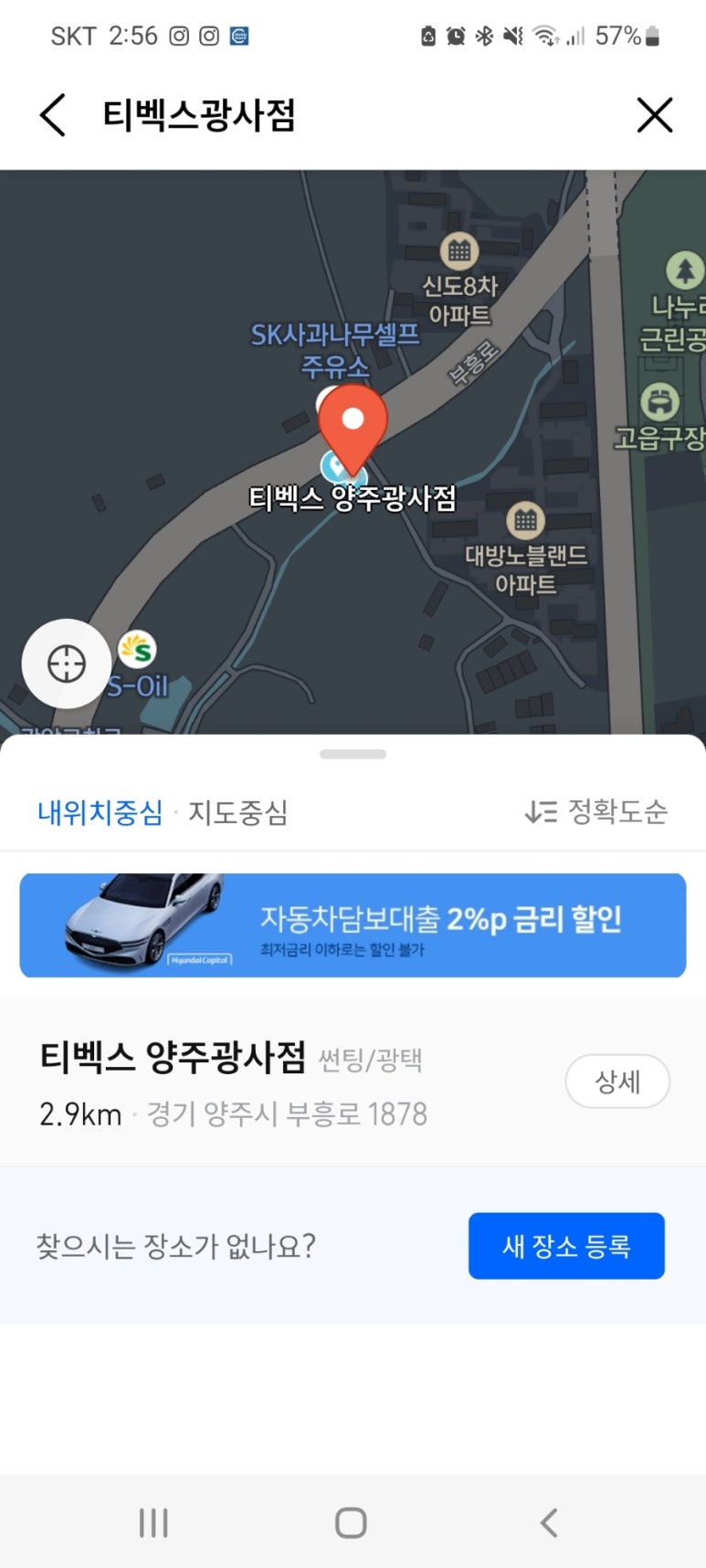Select the 신도8차 아파트 map marker
This screenshot has height=1568, width=706.
(459, 250)
